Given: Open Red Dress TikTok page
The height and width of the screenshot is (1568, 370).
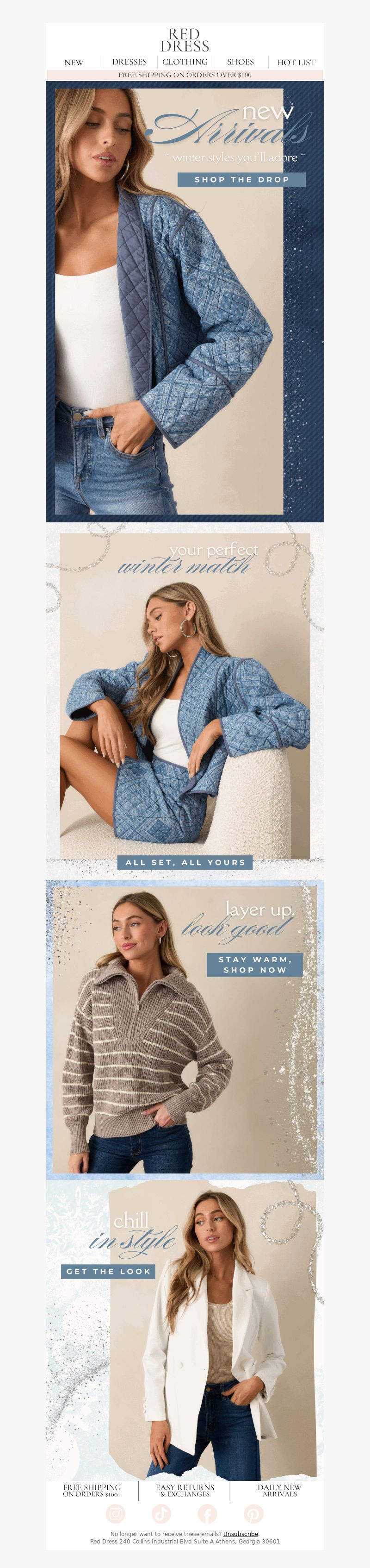Looking at the screenshot, I should pos(161,1513).
